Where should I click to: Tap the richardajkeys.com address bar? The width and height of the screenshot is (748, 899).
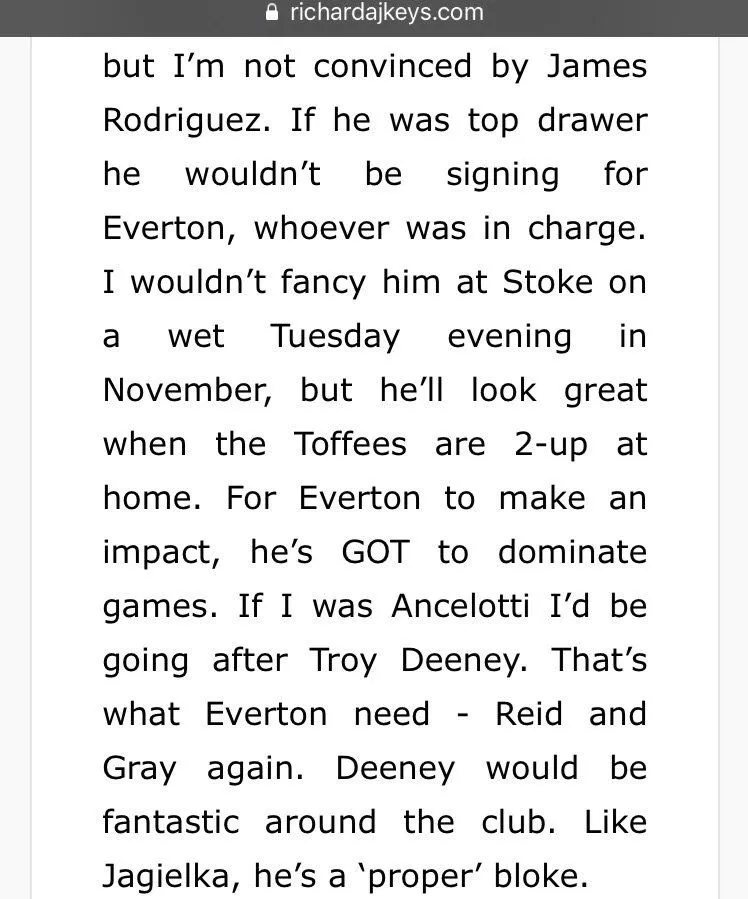point(374,14)
